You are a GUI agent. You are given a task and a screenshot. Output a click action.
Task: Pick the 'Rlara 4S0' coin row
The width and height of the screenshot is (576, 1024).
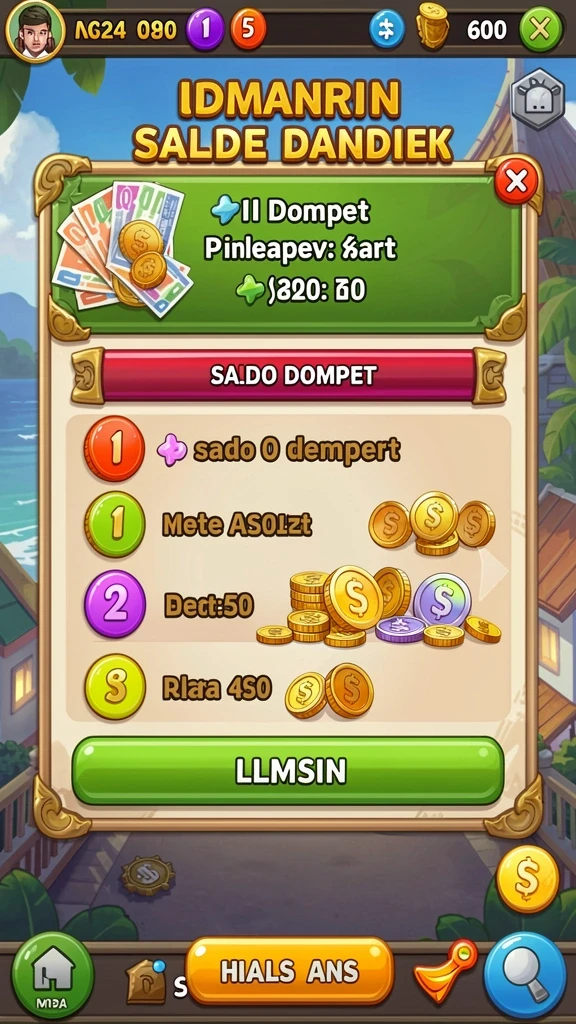tap(288, 687)
